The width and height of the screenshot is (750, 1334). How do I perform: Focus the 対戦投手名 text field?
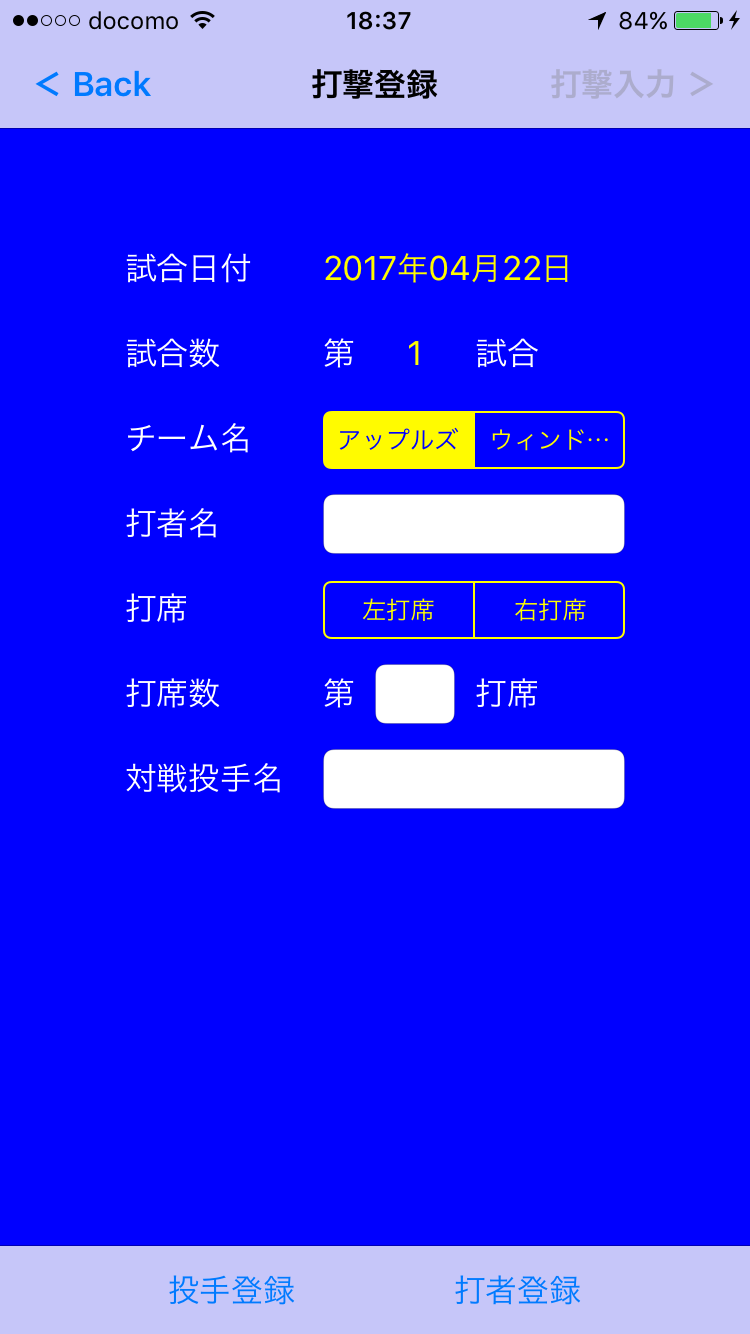(x=474, y=779)
